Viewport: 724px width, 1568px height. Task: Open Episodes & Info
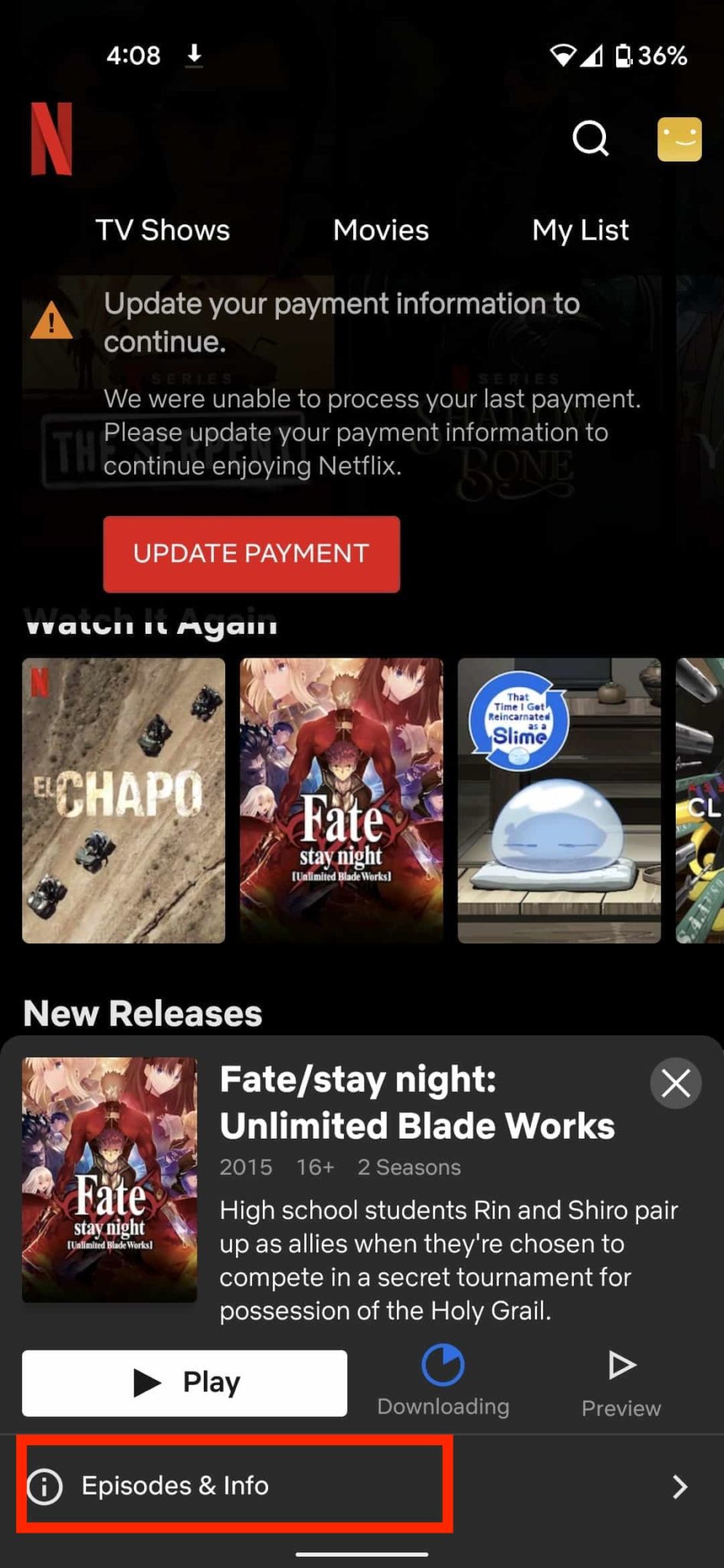[362, 1486]
